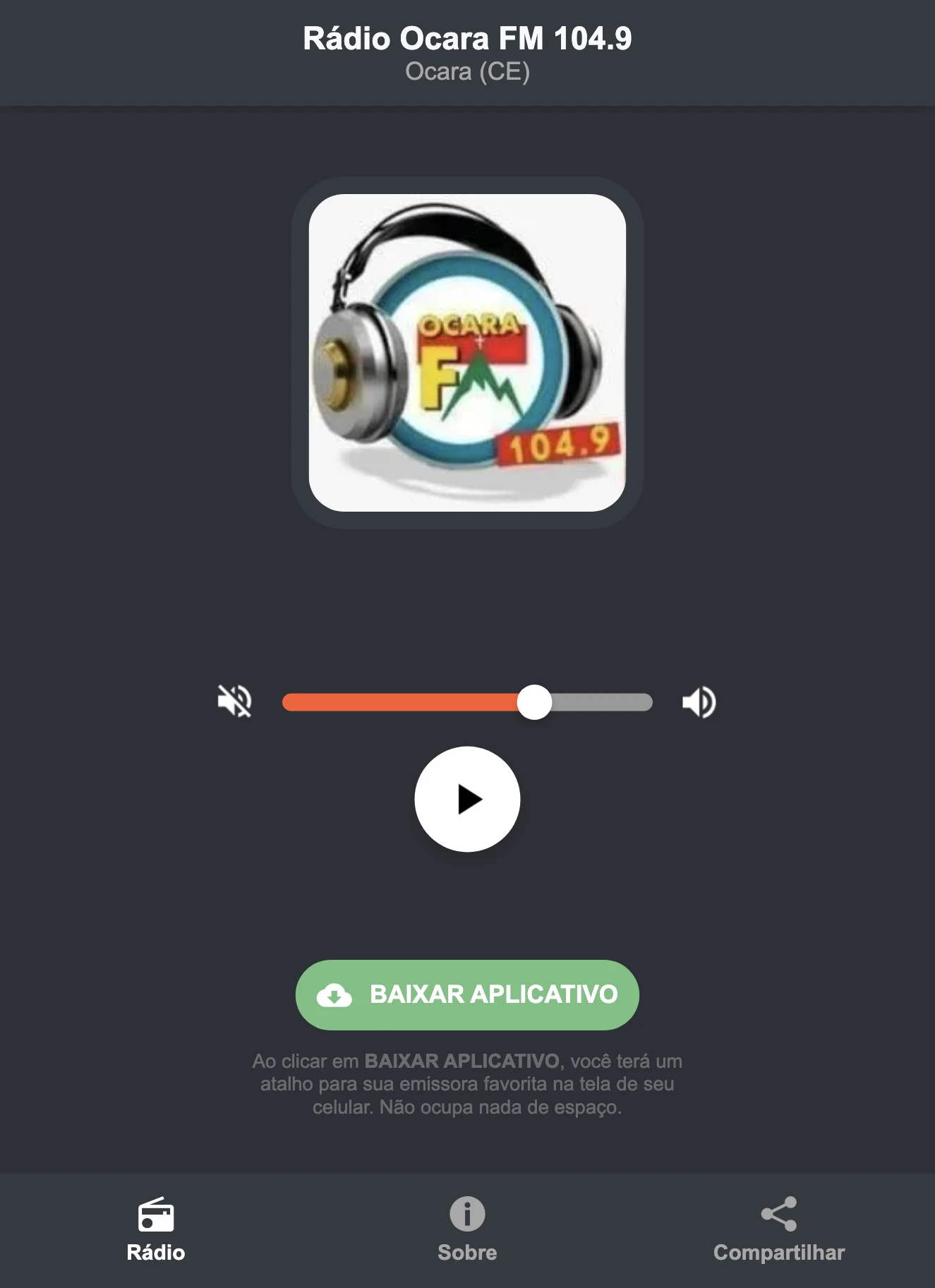Click BAIXAR APLICATIVO button

click(x=467, y=995)
